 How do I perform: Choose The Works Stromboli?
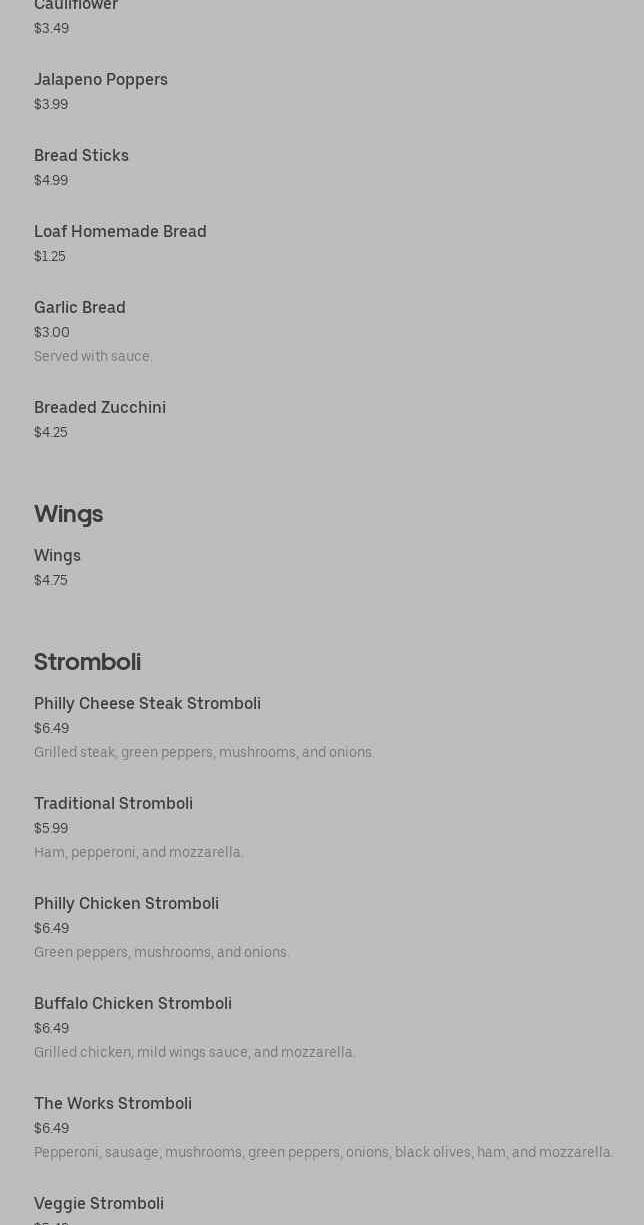click(113, 1104)
